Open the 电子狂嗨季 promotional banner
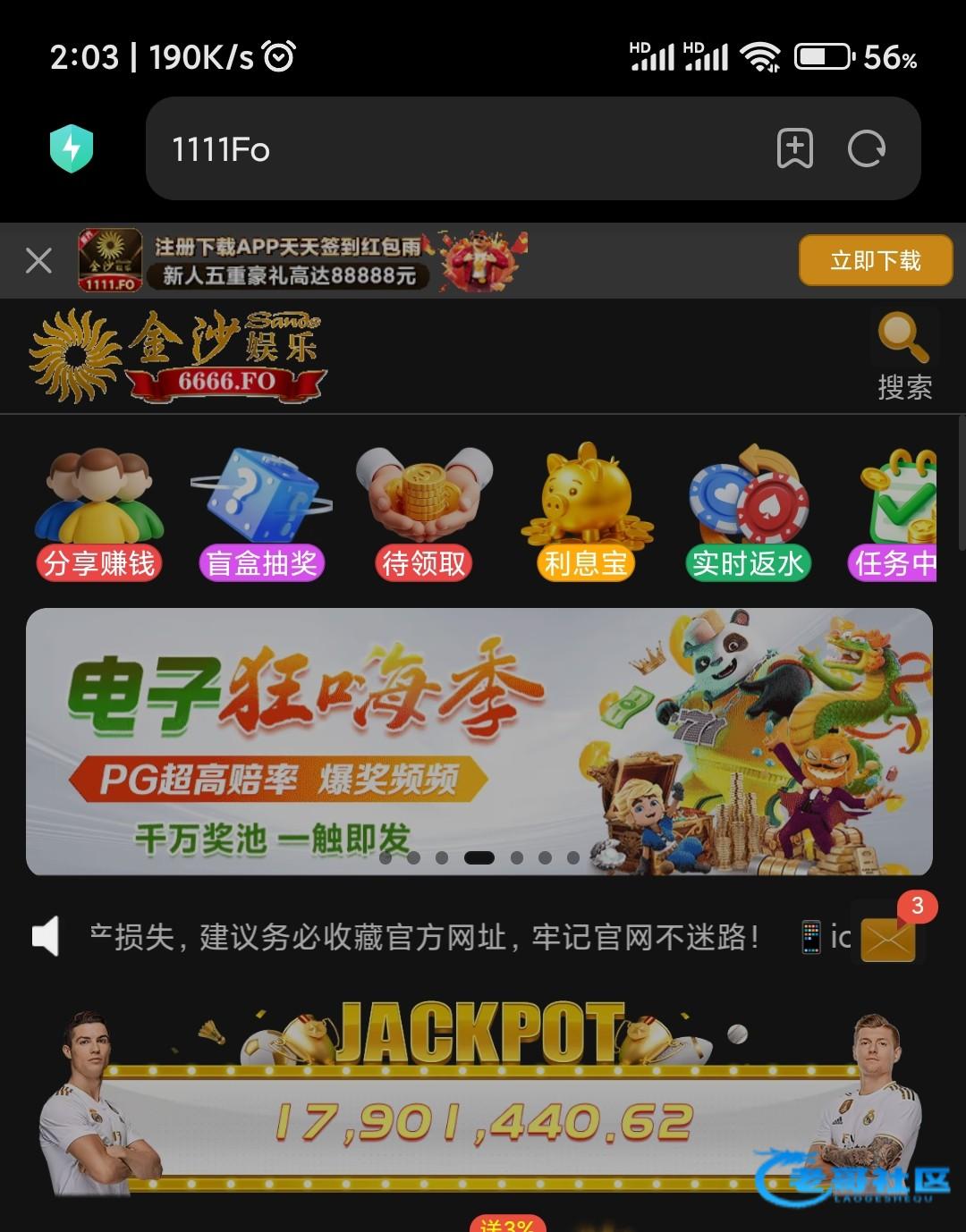Screen dimensions: 966x1232 (479, 741)
